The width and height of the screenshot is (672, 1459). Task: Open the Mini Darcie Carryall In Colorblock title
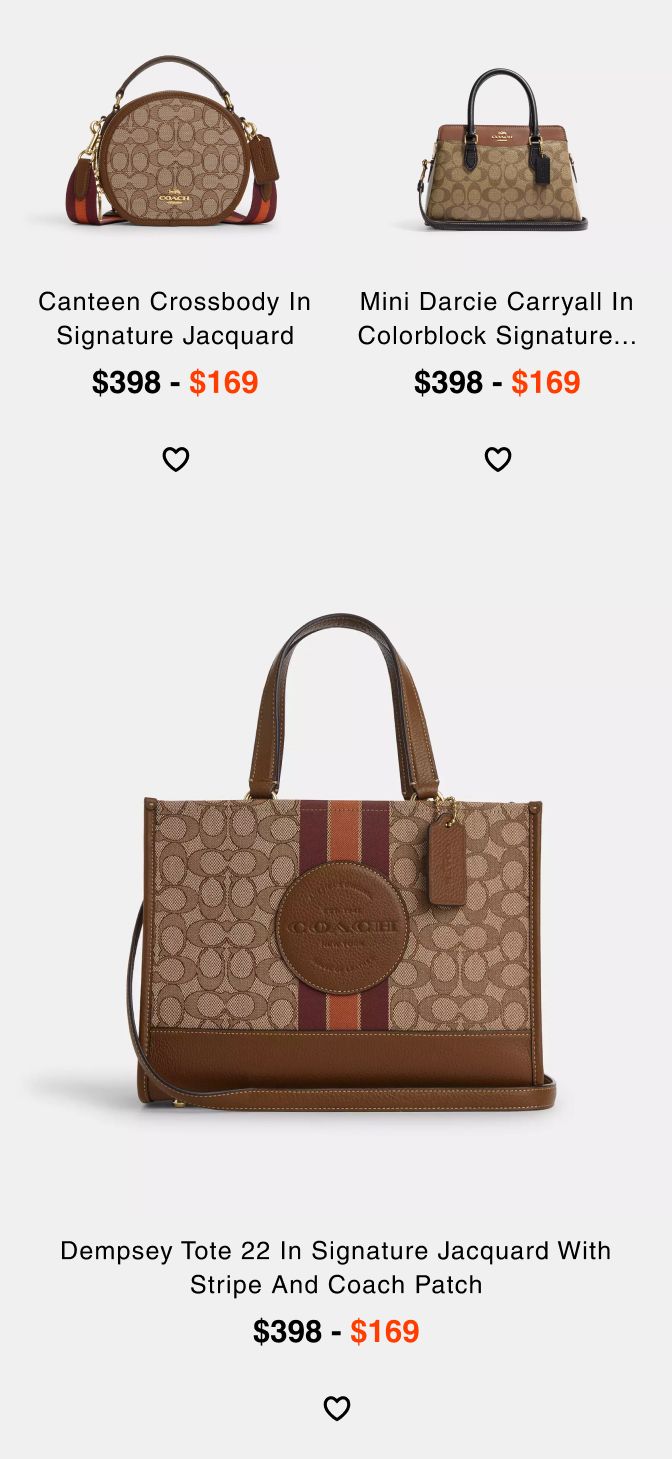[497, 318]
